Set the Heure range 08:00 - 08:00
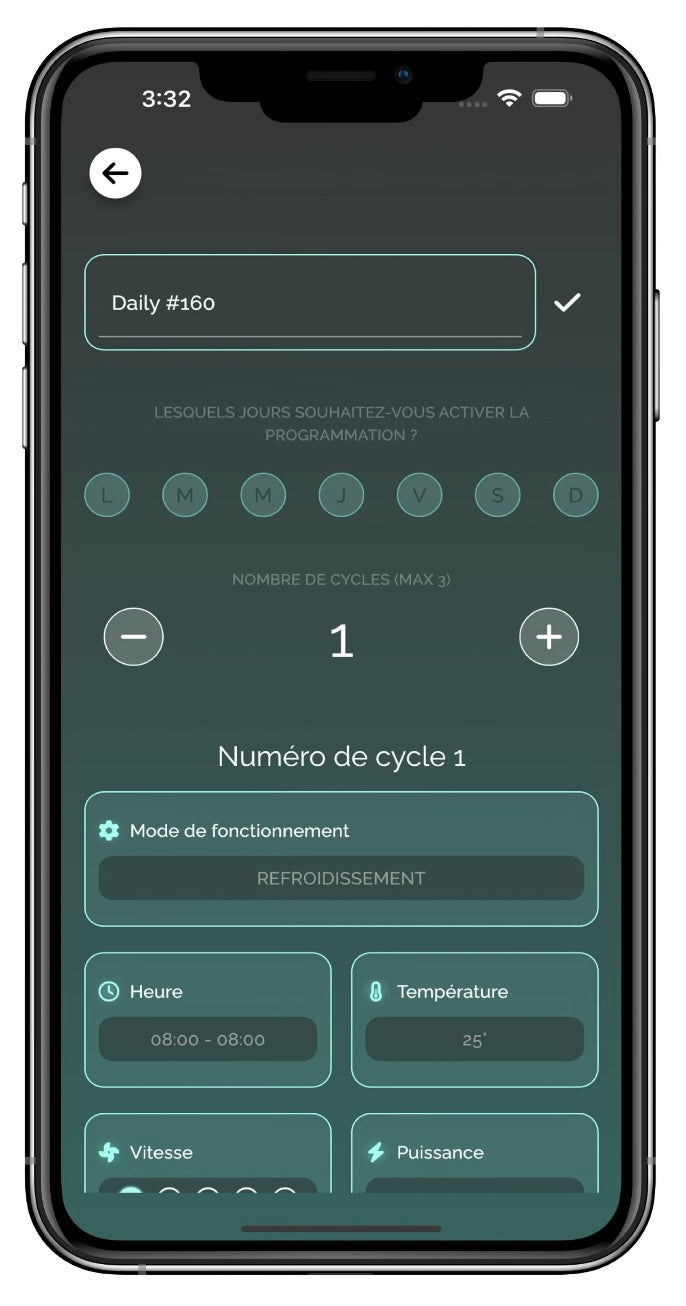Viewport: 686px width, 1306px height. [208, 1039]
